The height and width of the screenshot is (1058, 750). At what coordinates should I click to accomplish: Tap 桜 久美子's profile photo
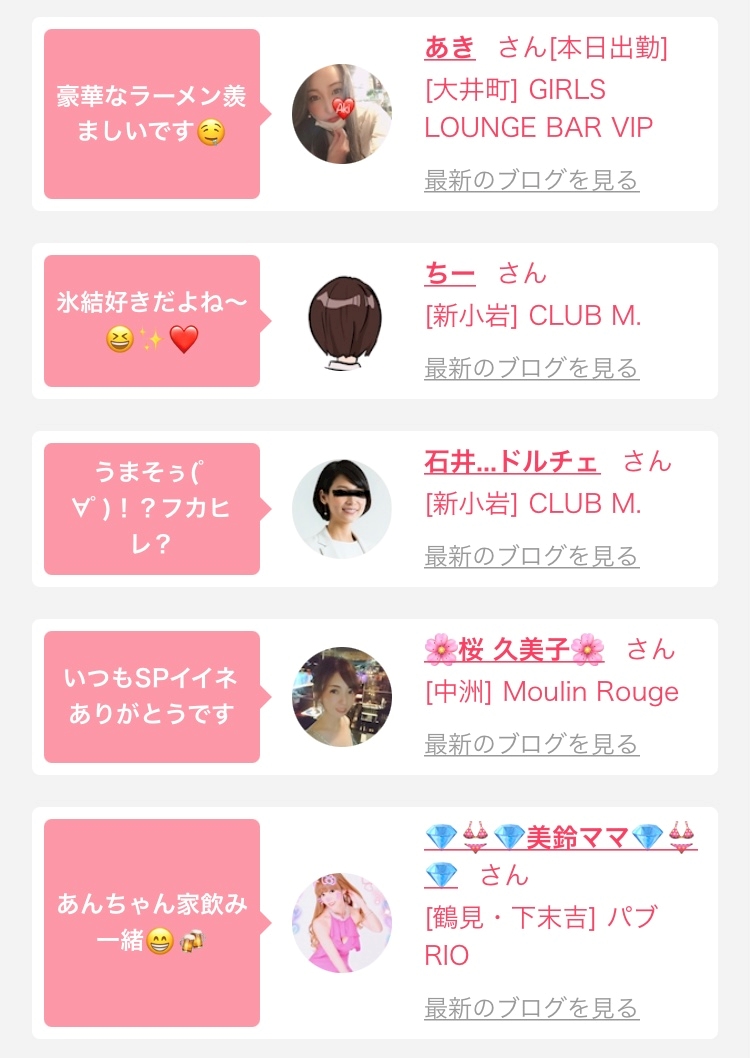pyautogui.click(x=342, y=697)
